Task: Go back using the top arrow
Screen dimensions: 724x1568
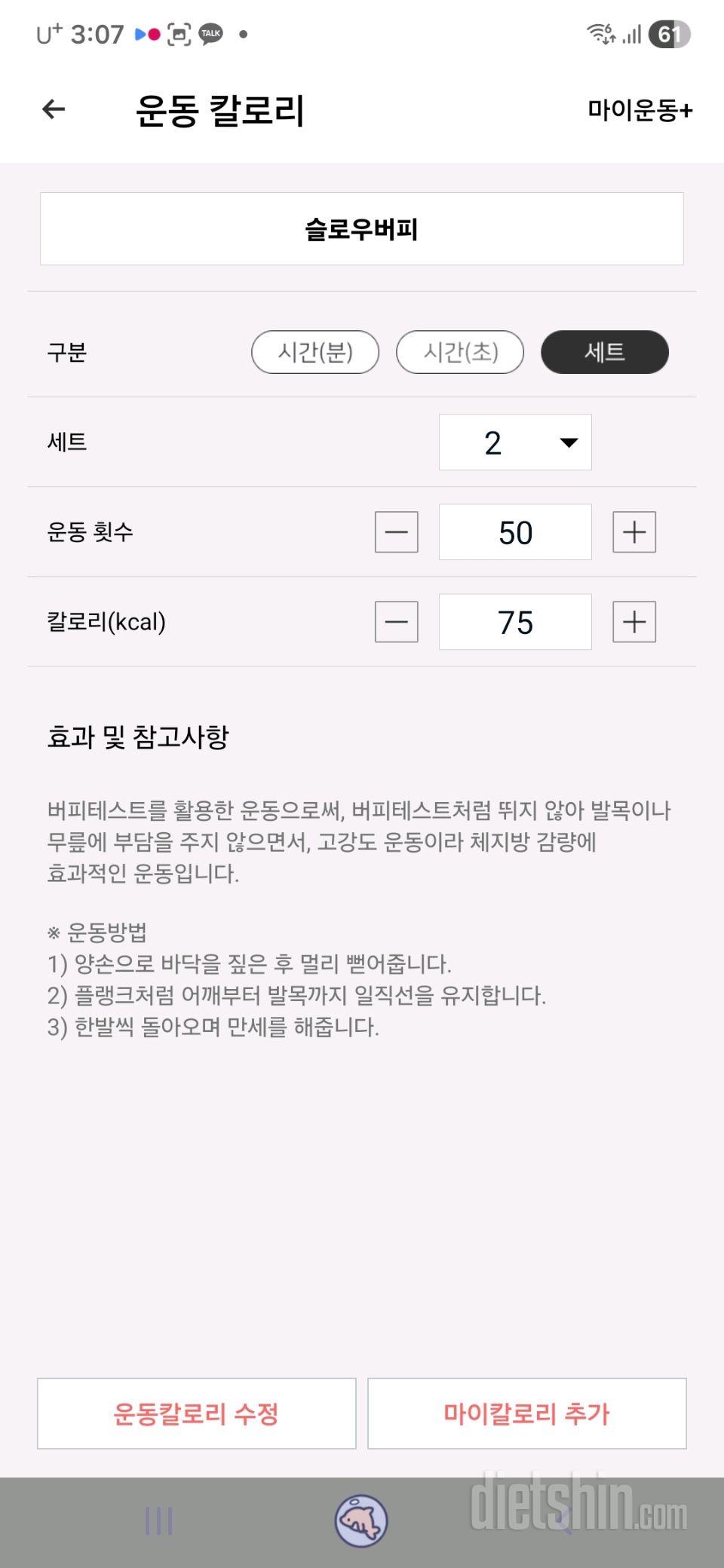Action: click(x=54, y=110)
